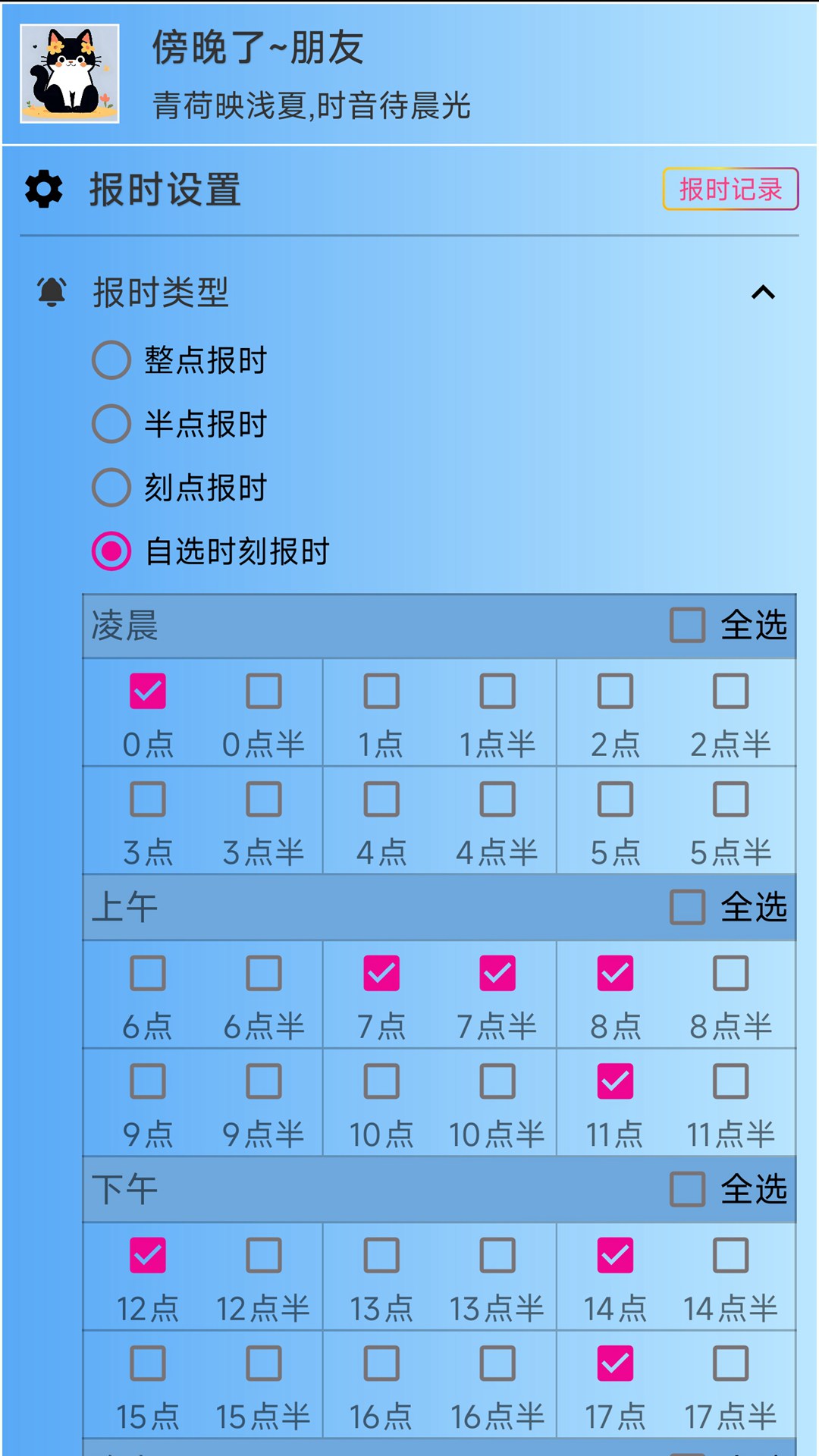Disable the 17点 announcement
Screen dimensions: 819x1456
(x=615, y=1363)
